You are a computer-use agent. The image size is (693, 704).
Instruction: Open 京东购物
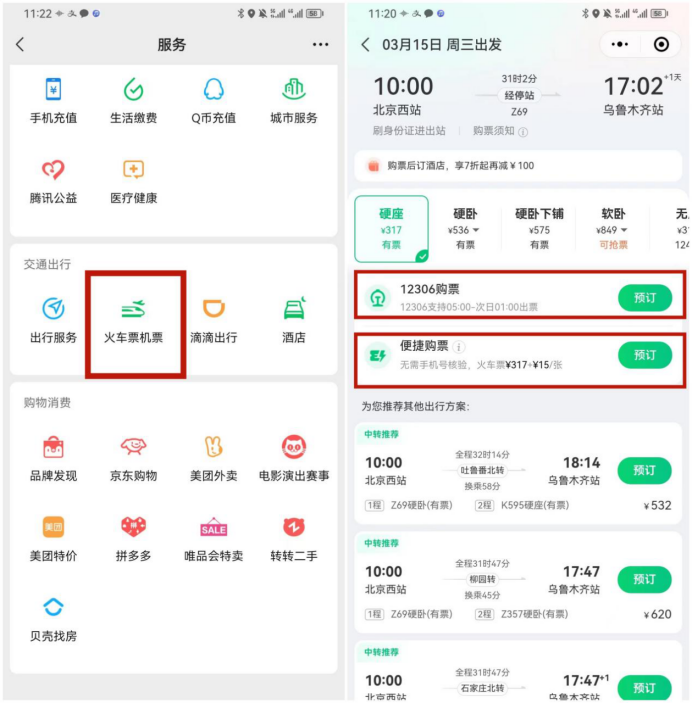(133, 458)
